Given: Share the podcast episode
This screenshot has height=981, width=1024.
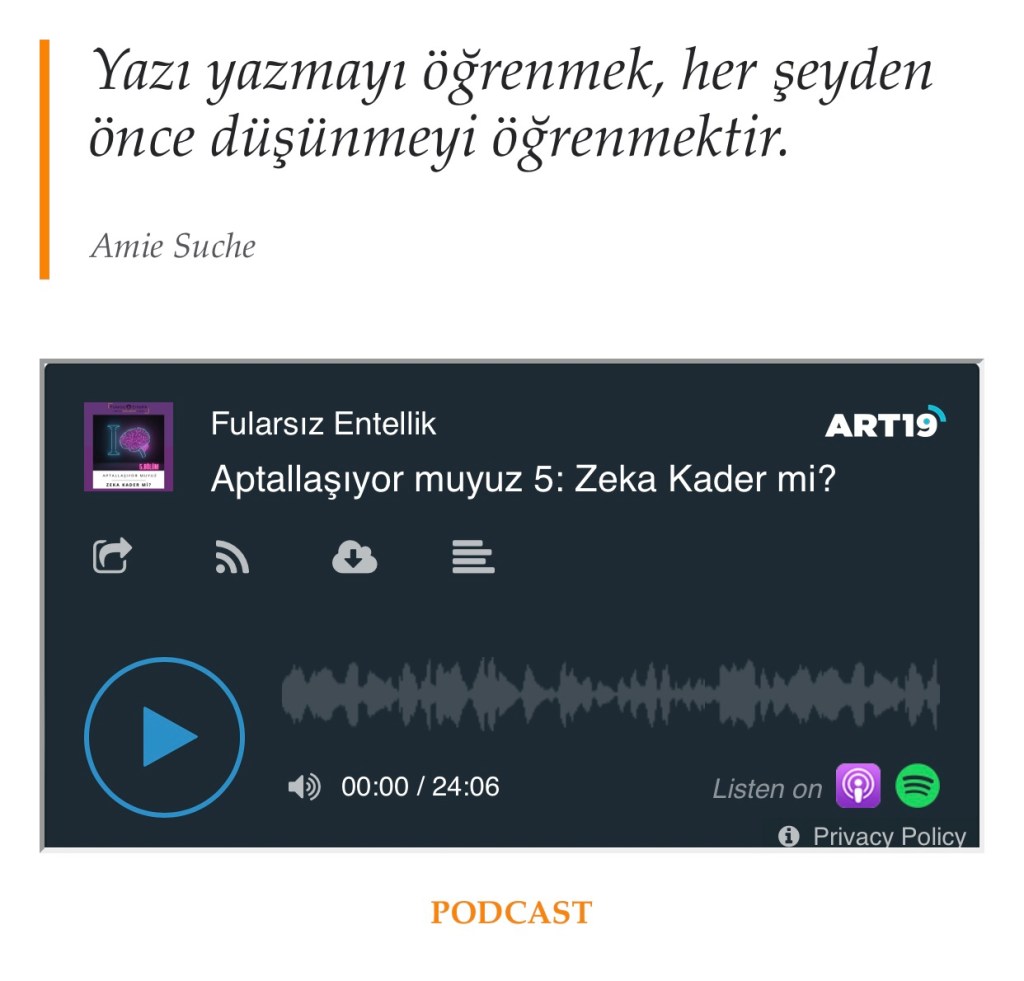Looking at the screenshot, I should [113, 557].
